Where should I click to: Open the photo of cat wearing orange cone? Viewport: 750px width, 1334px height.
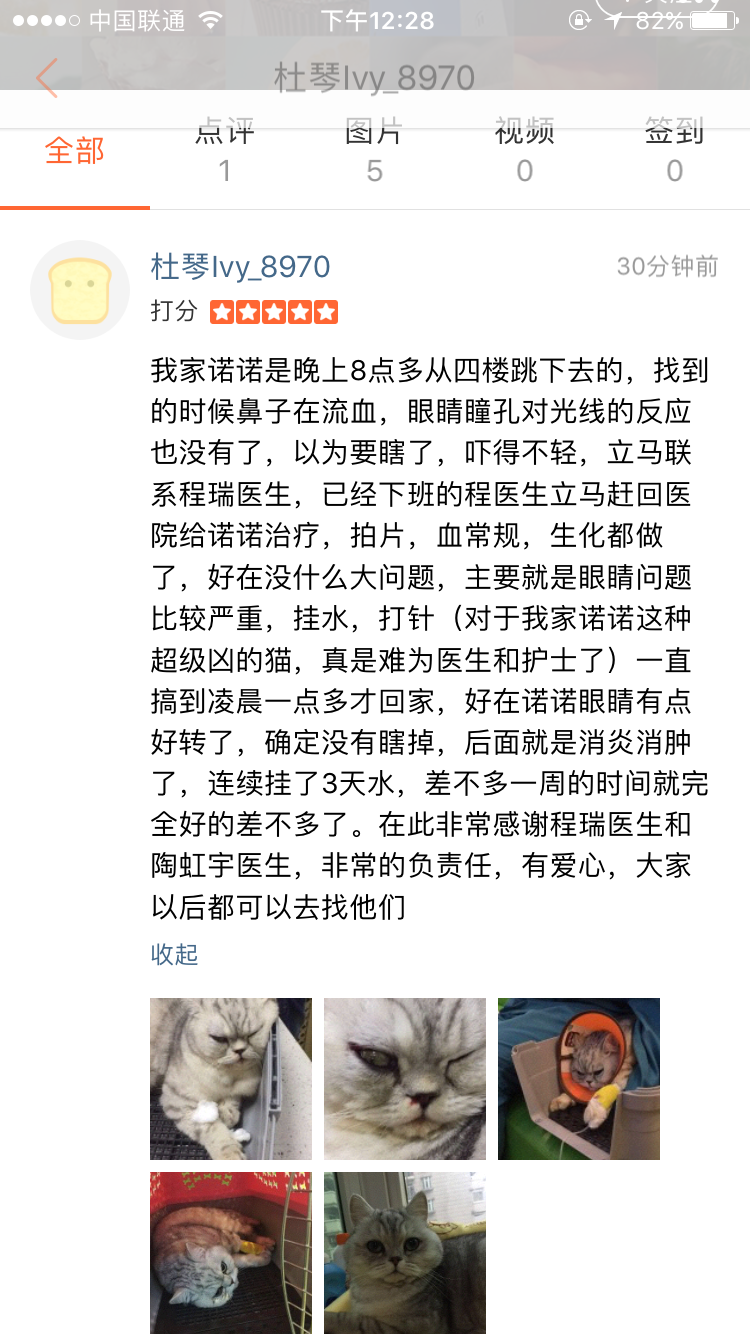(x=579, y=1079)
